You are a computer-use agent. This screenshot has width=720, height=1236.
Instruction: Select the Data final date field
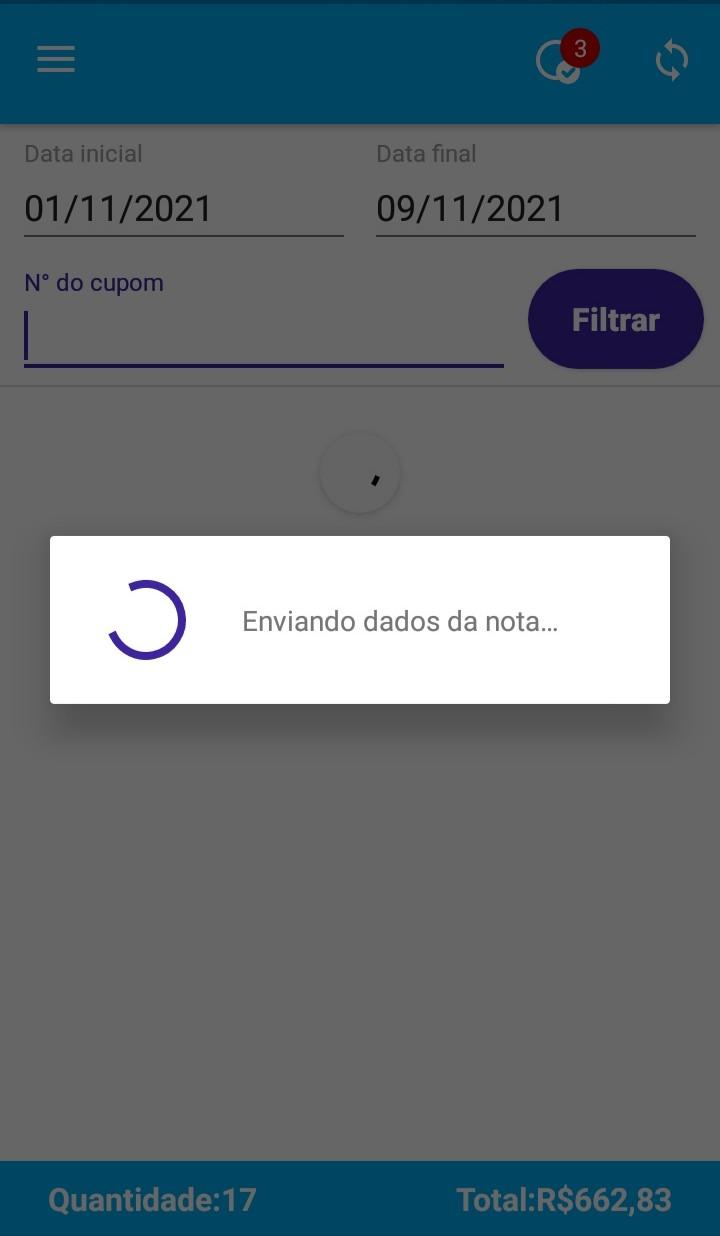535,209
